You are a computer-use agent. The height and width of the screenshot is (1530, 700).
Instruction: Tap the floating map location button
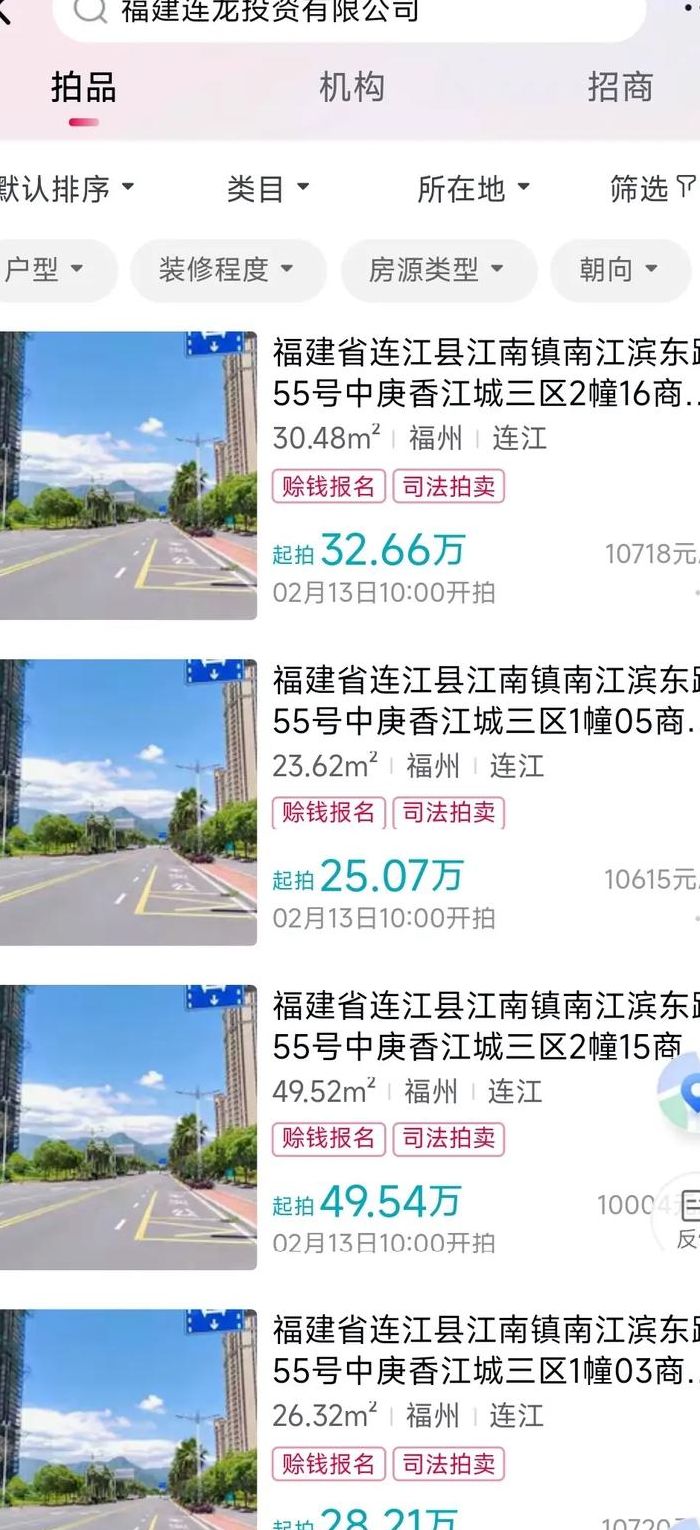680,1092
